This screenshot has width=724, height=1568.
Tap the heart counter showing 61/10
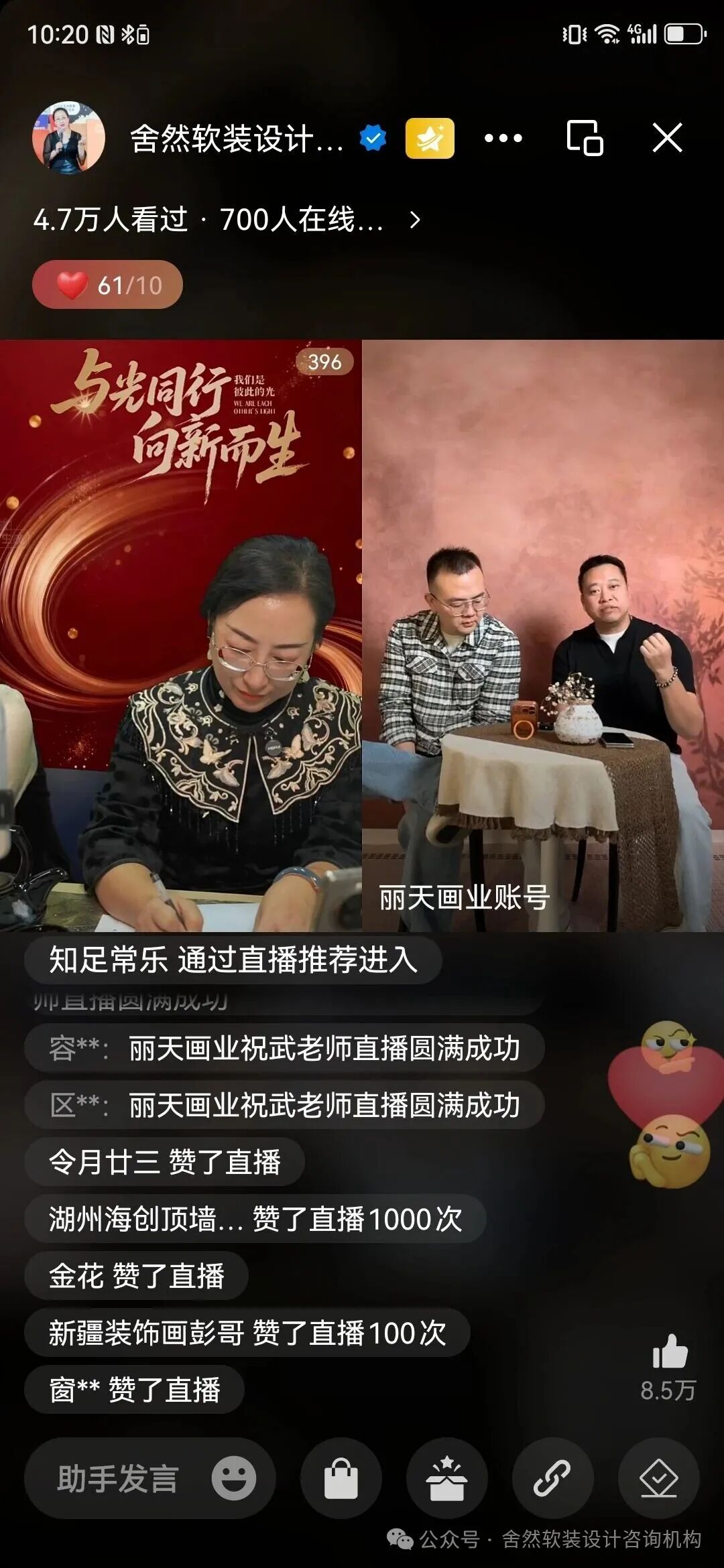(107, 284)
